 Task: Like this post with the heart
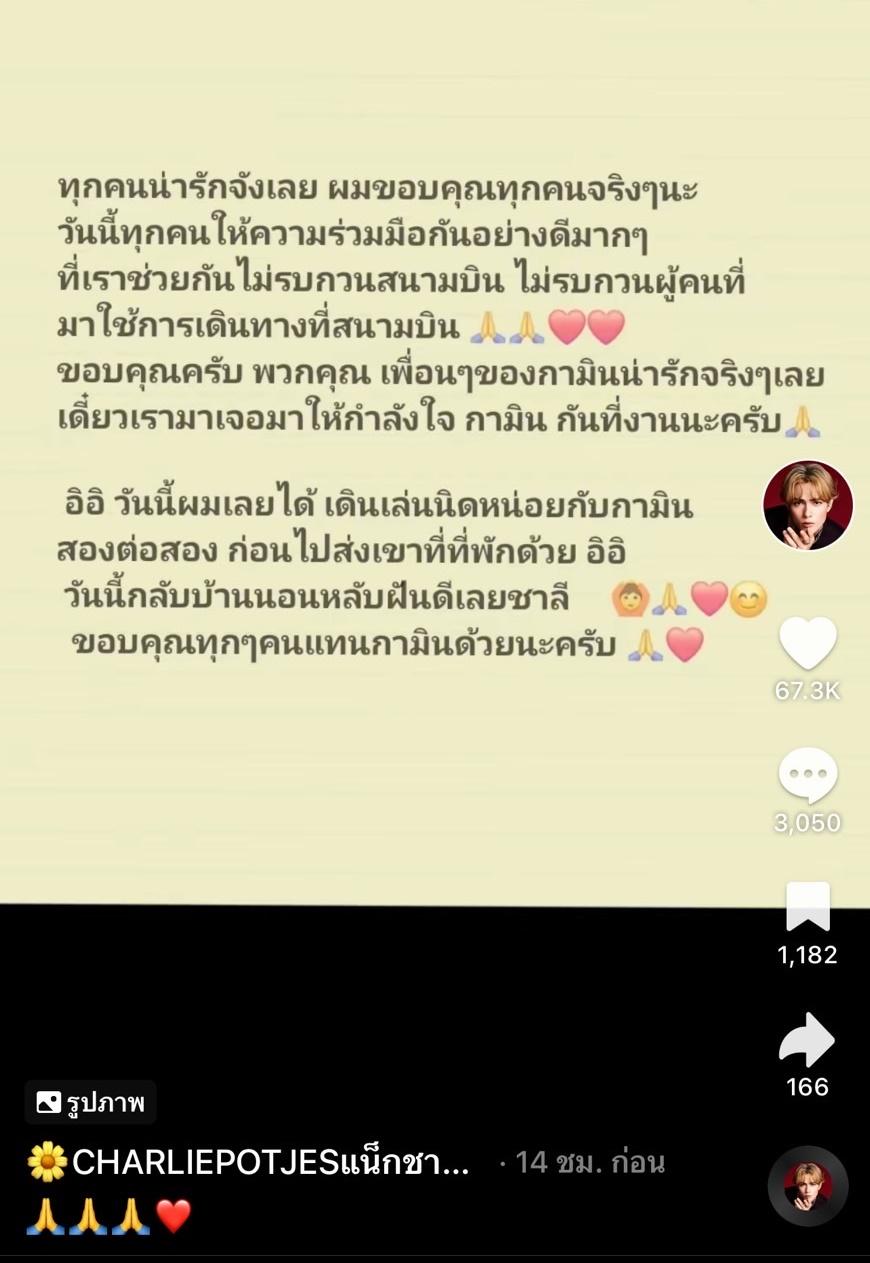tap(808, 644)
